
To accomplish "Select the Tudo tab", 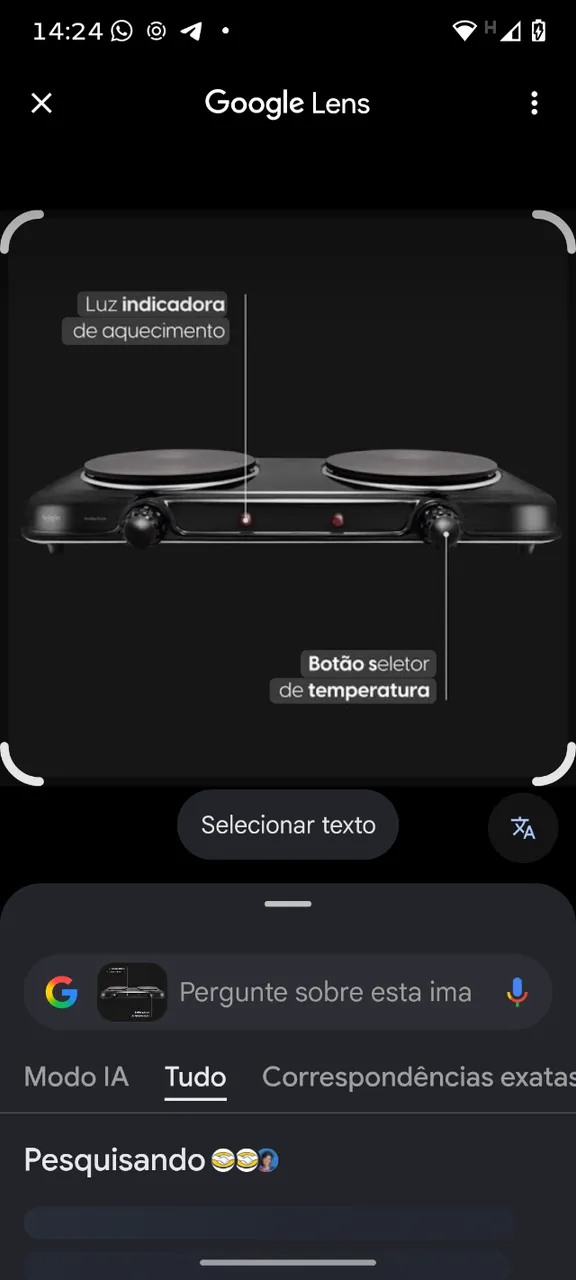I will (x=195, y=1077).
